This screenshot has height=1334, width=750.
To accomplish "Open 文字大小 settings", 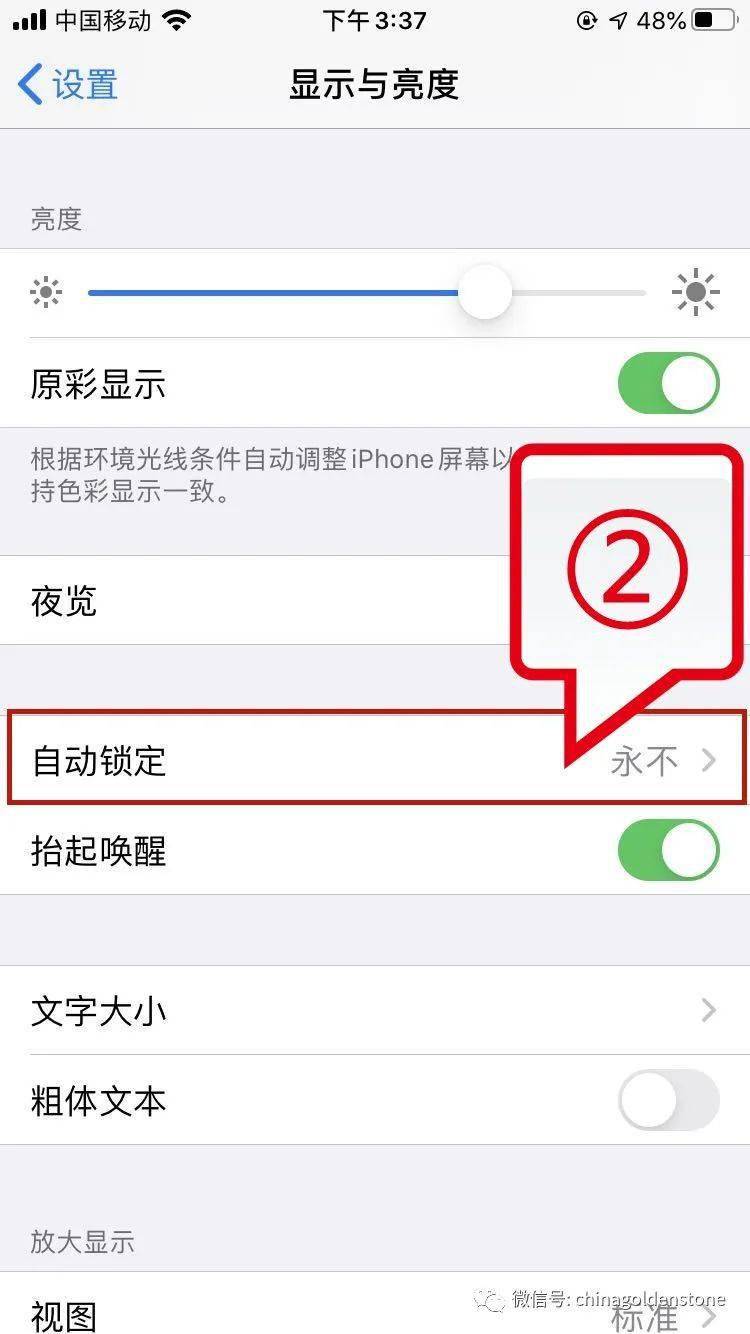I will [375, 1010].
